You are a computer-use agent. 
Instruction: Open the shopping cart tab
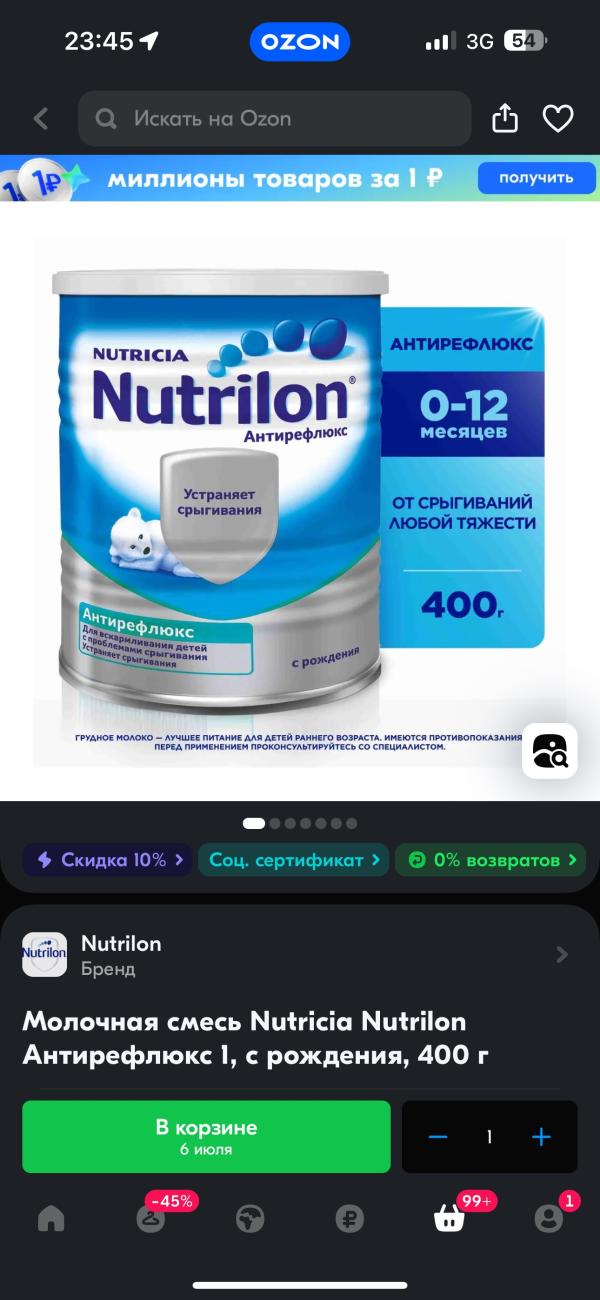[449, 1218]
